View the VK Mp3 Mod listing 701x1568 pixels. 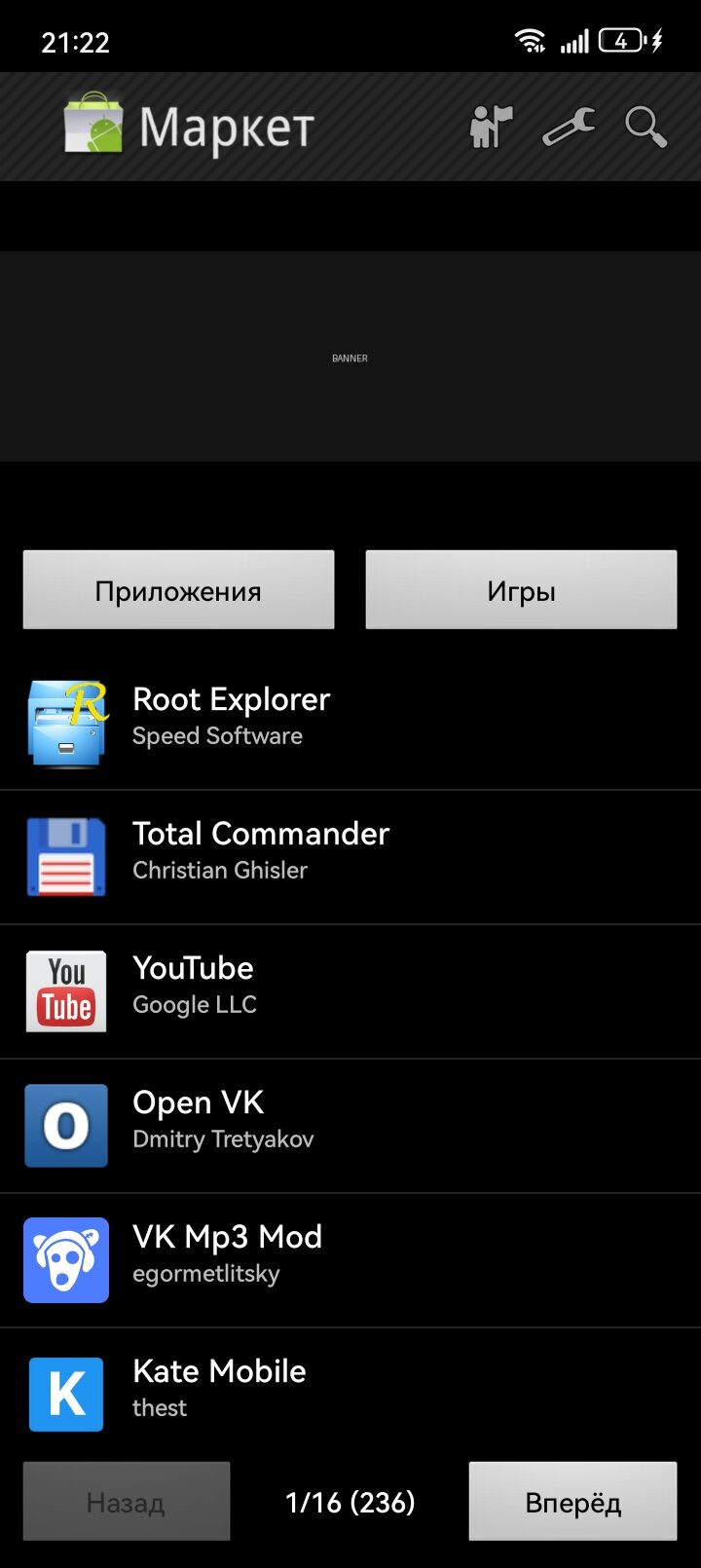tap(350, 1259)
